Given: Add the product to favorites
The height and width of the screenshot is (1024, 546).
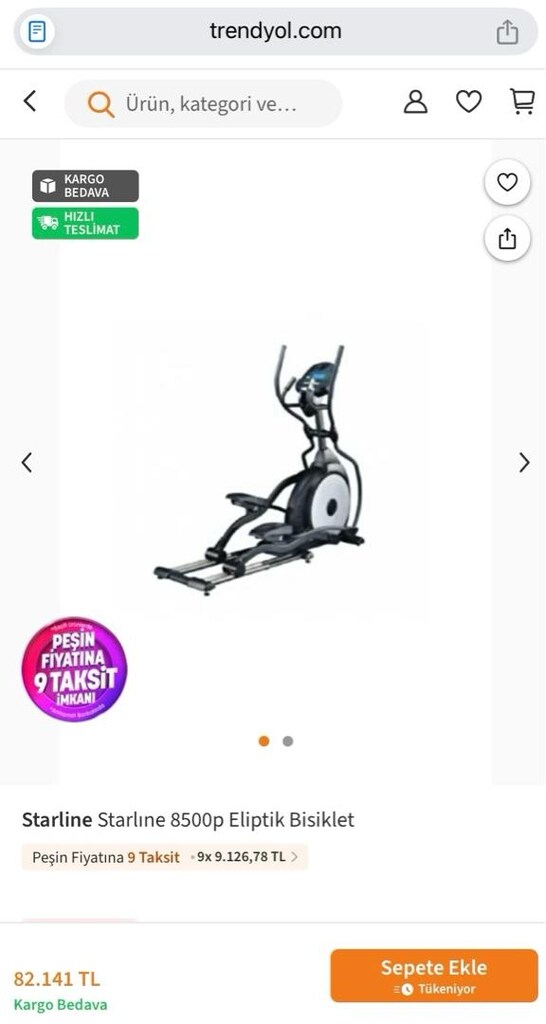Looking at the screenshot, I should click(507, 183).
